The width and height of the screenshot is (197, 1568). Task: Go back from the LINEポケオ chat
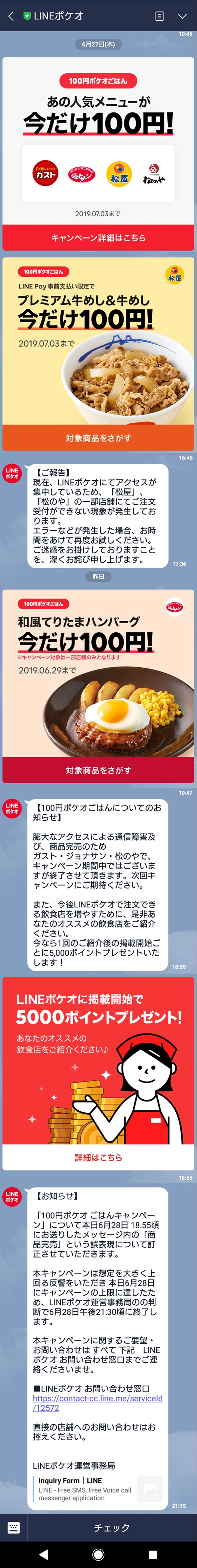point(10,16)
